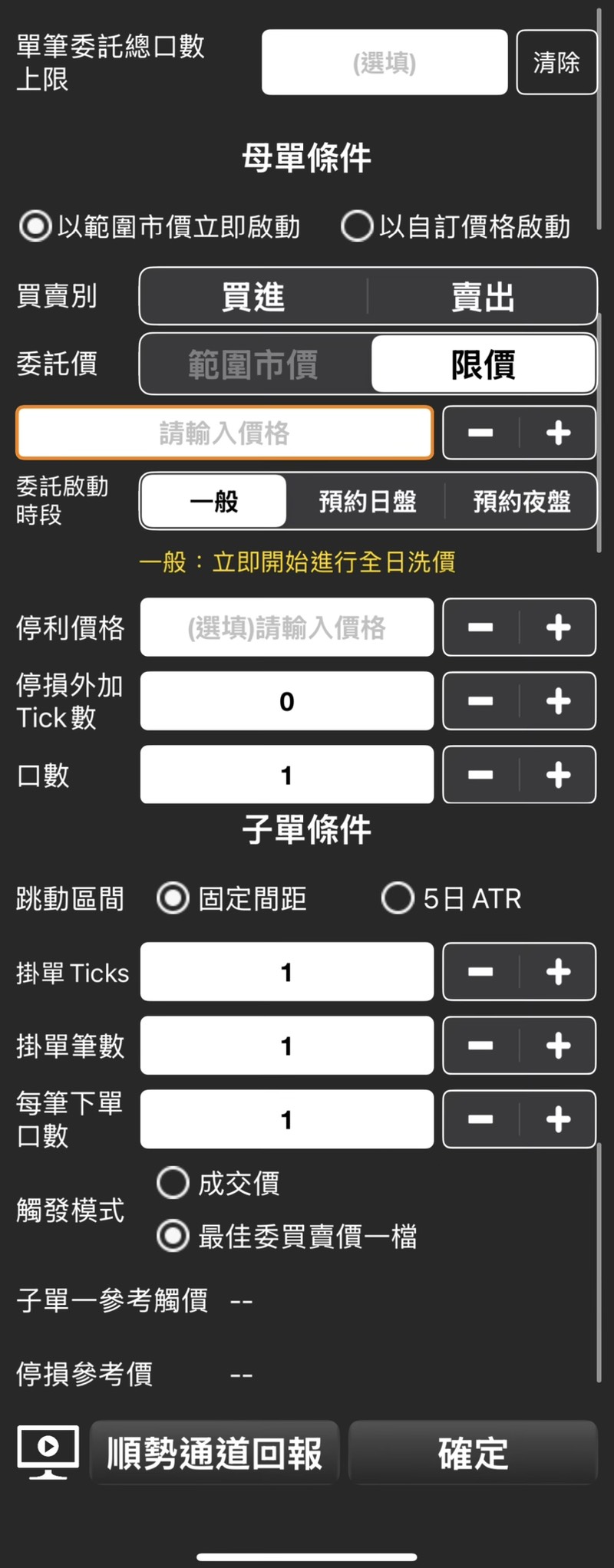Increase 停損外加 Tick數 with plus
614x1568 pixels.
[x=558, y=701]
